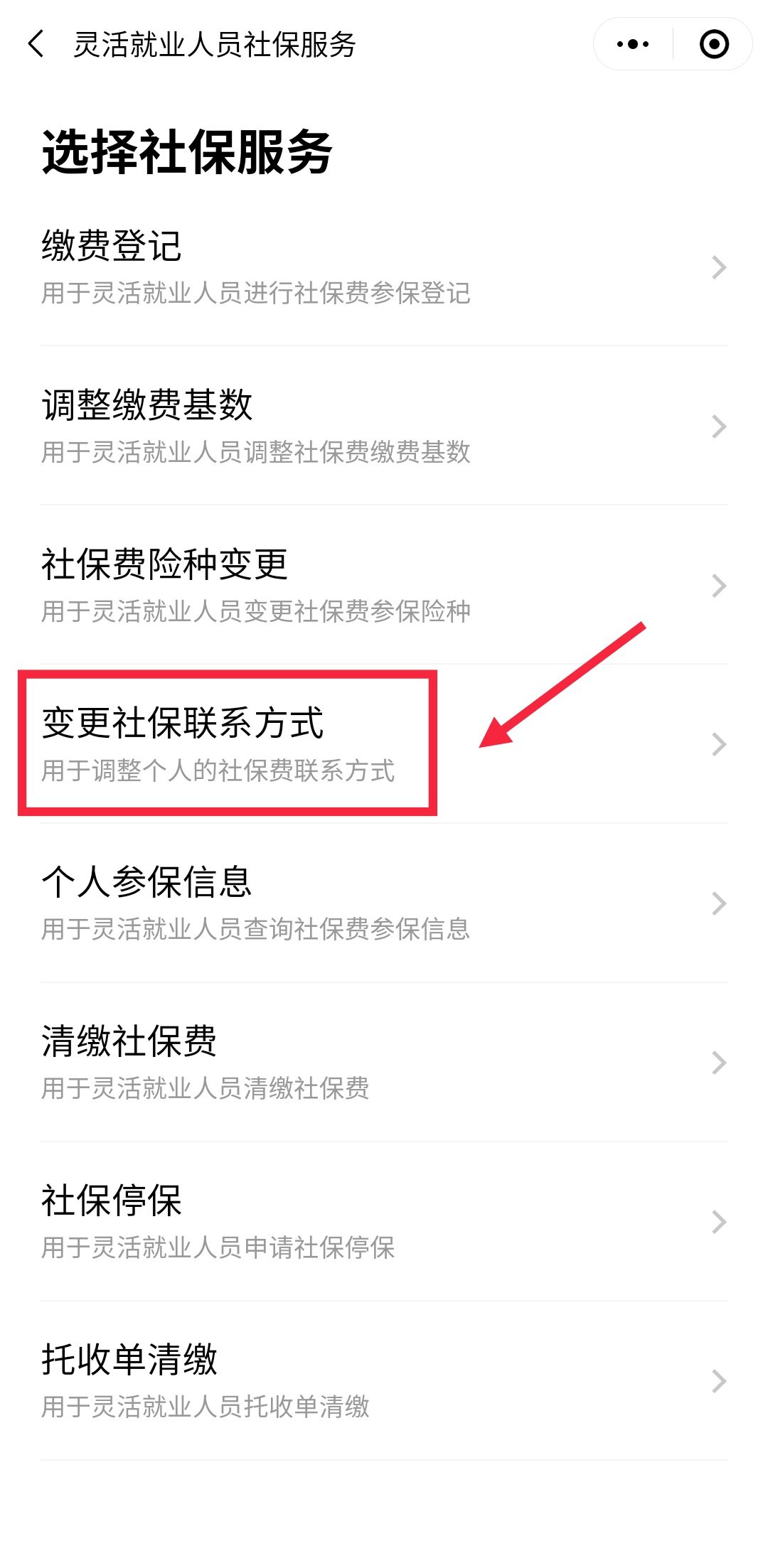The image size is (768, 1568).
Task: Open 社保费险种变更 row
Action: 384,586
